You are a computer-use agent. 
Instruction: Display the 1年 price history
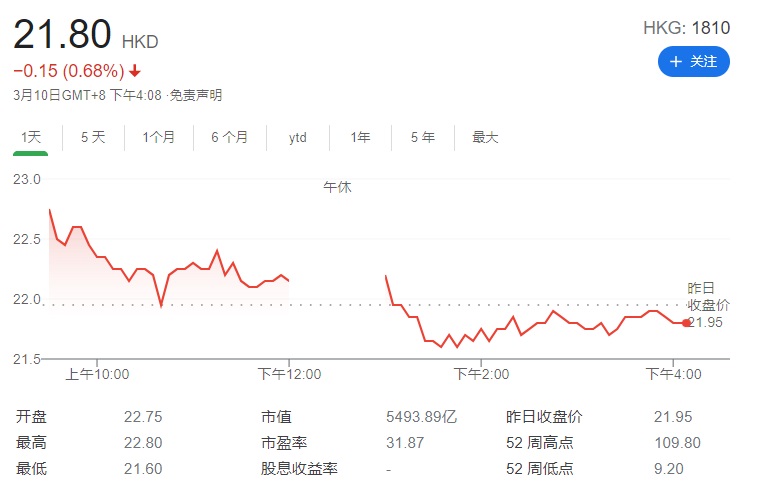360,138
